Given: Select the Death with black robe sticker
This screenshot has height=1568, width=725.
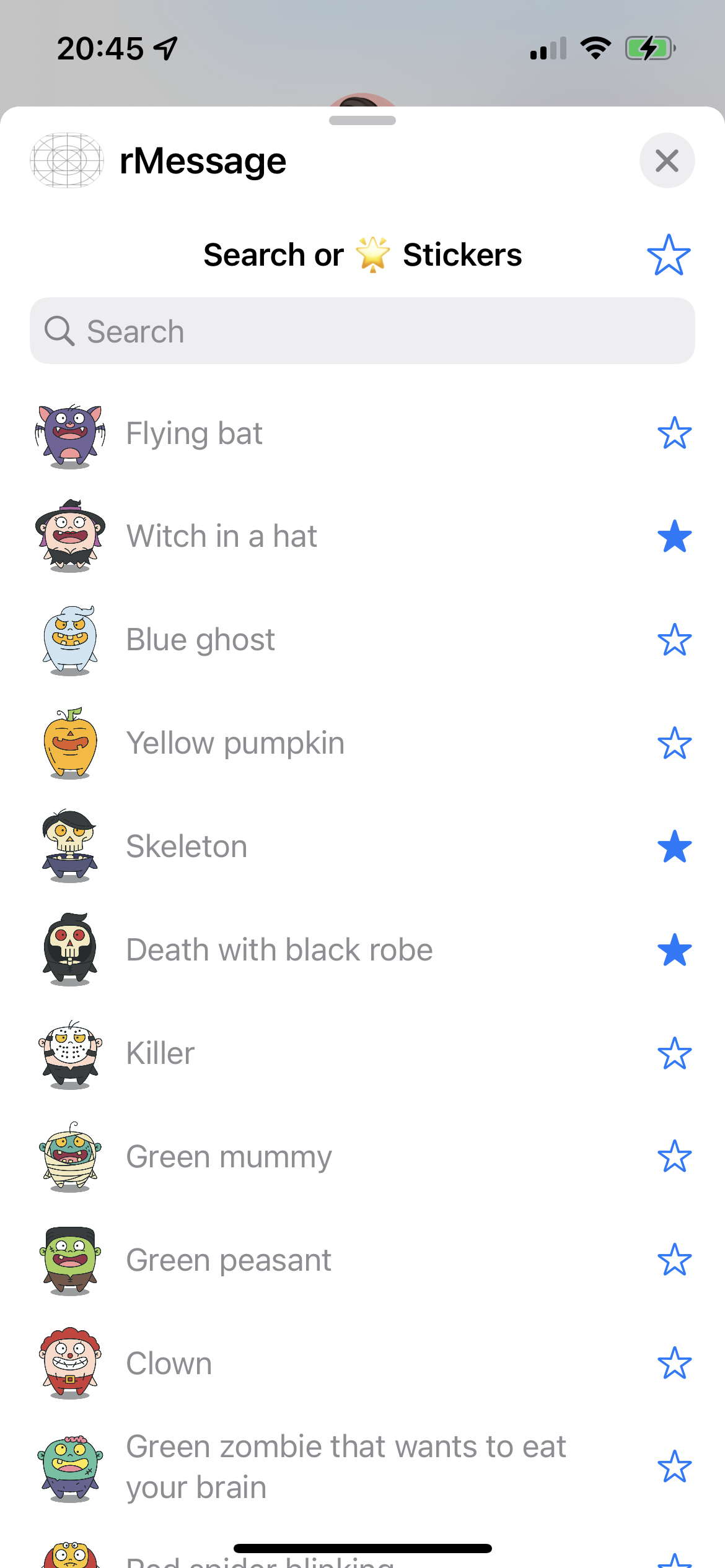Looking at the screenshot, I should (x=279, y=950).
